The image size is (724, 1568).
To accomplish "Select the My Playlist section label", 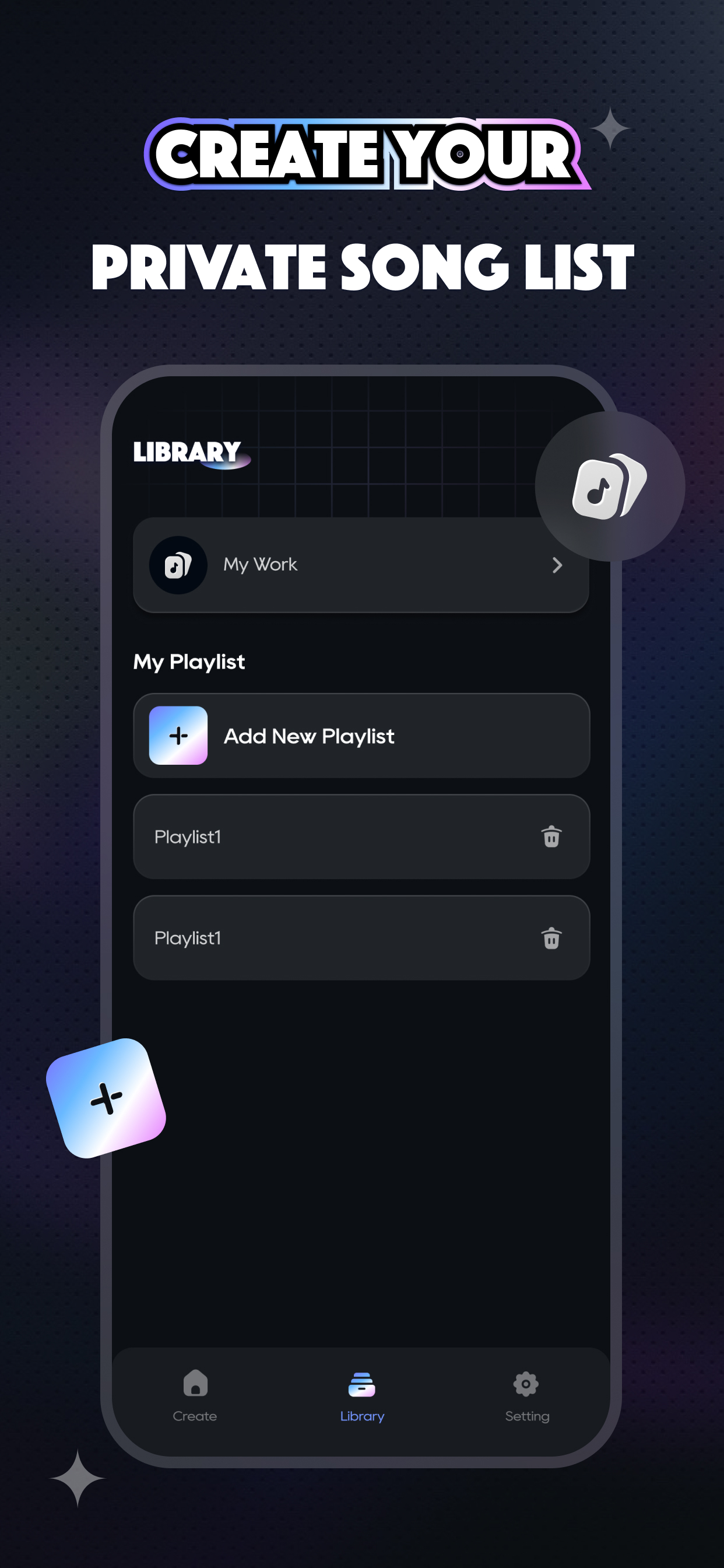I will coord(189,661).
